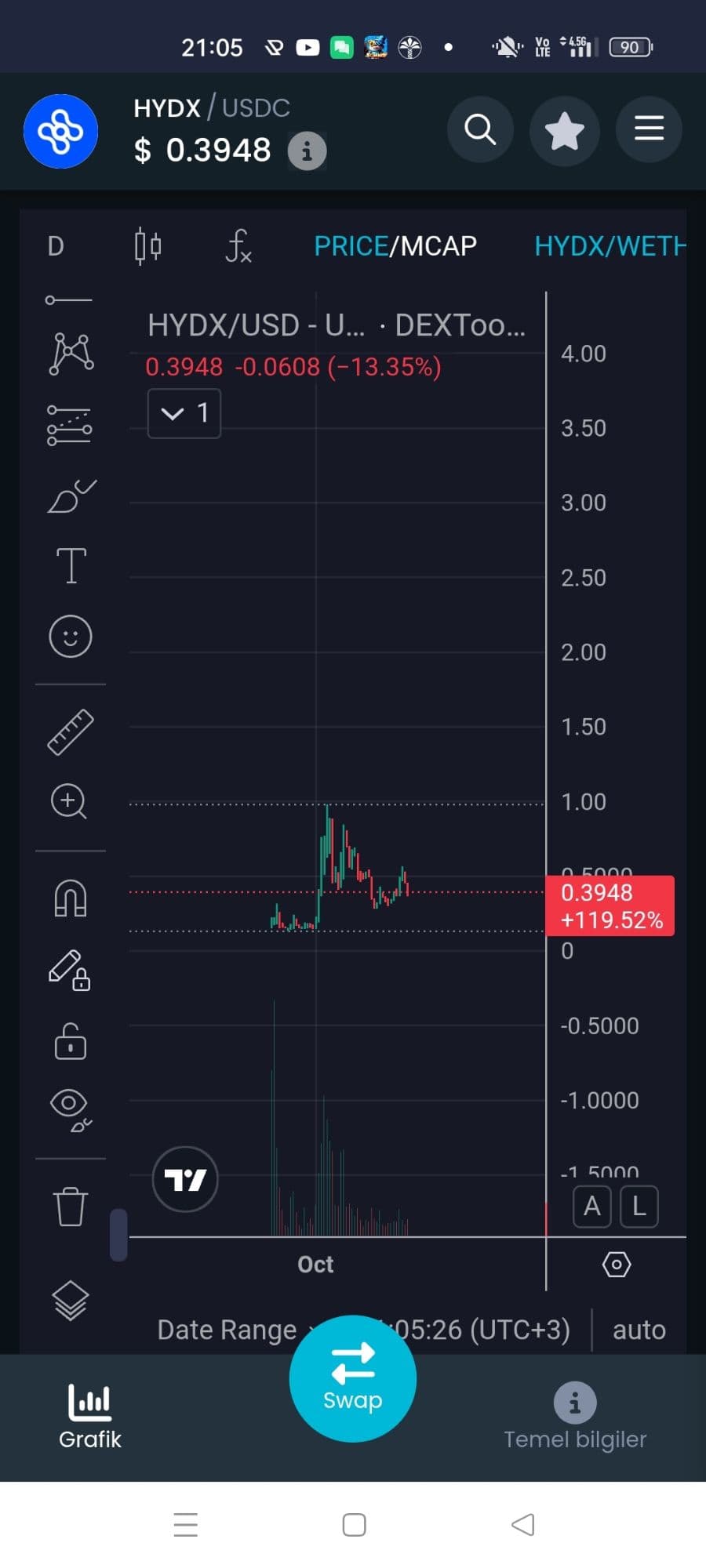This screenshot has height=1568, width=706.
Task: Switch the price scale to log with L
Action: click(639, 1207)
